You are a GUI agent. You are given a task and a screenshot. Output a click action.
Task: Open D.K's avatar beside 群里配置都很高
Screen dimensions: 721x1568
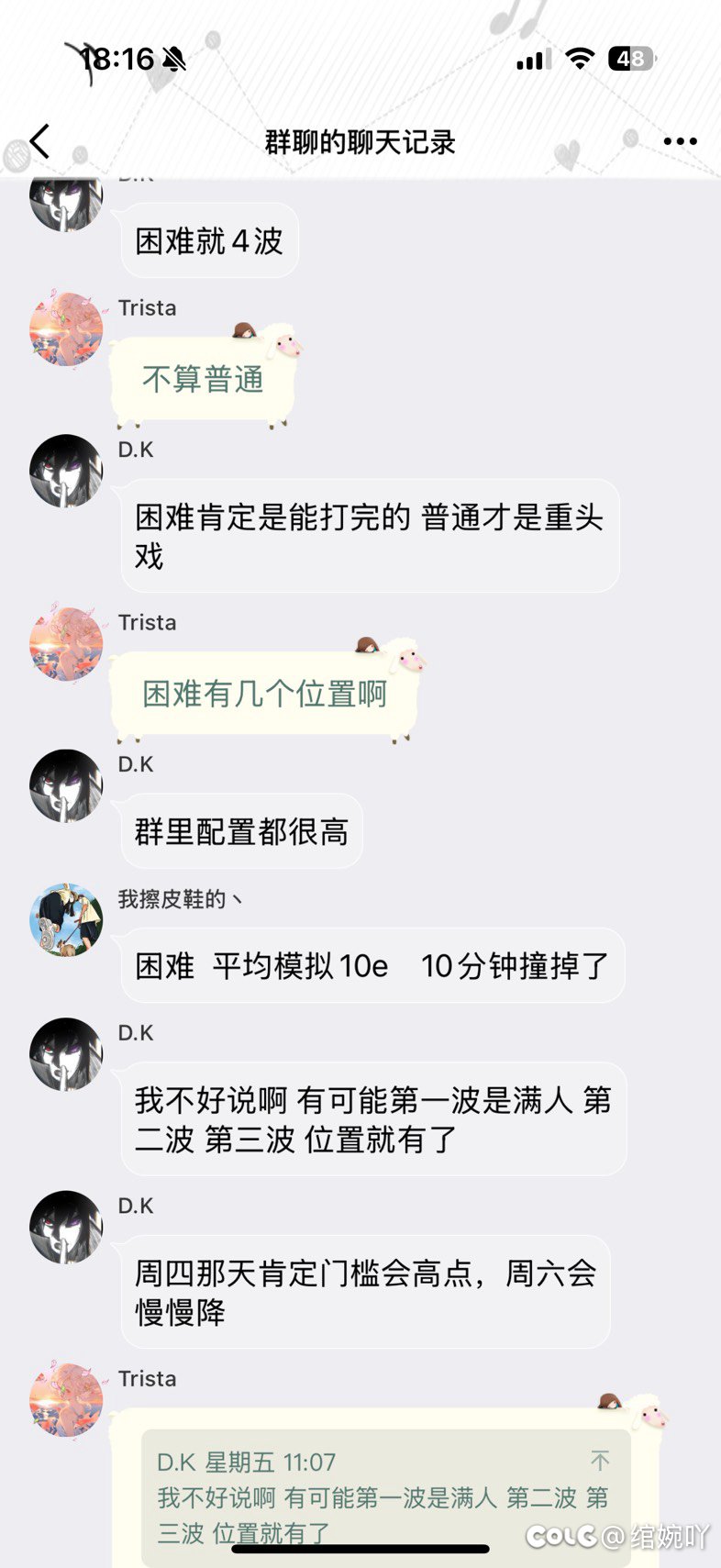point(66,786)
